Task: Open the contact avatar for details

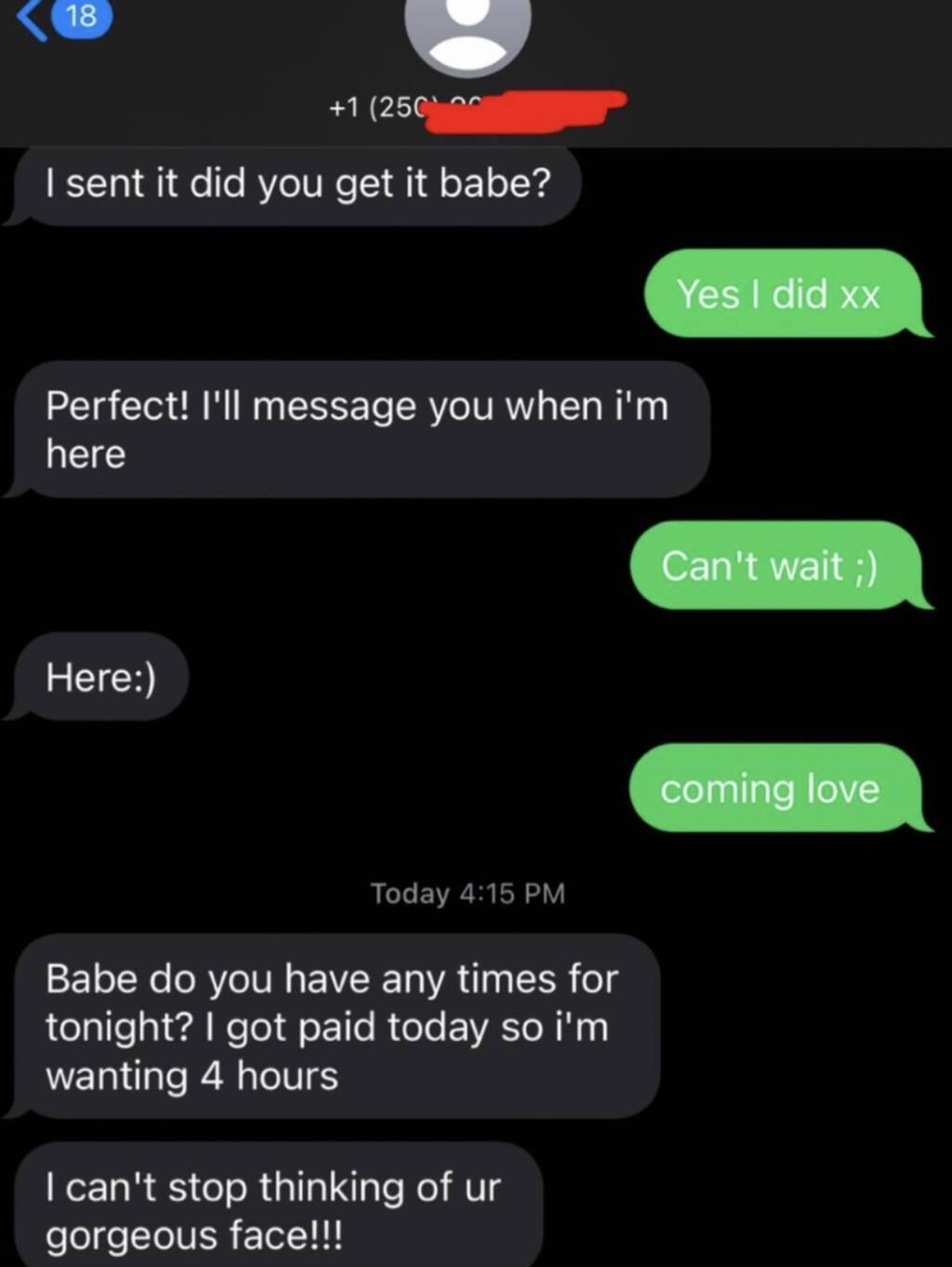Action: (468, 33)
